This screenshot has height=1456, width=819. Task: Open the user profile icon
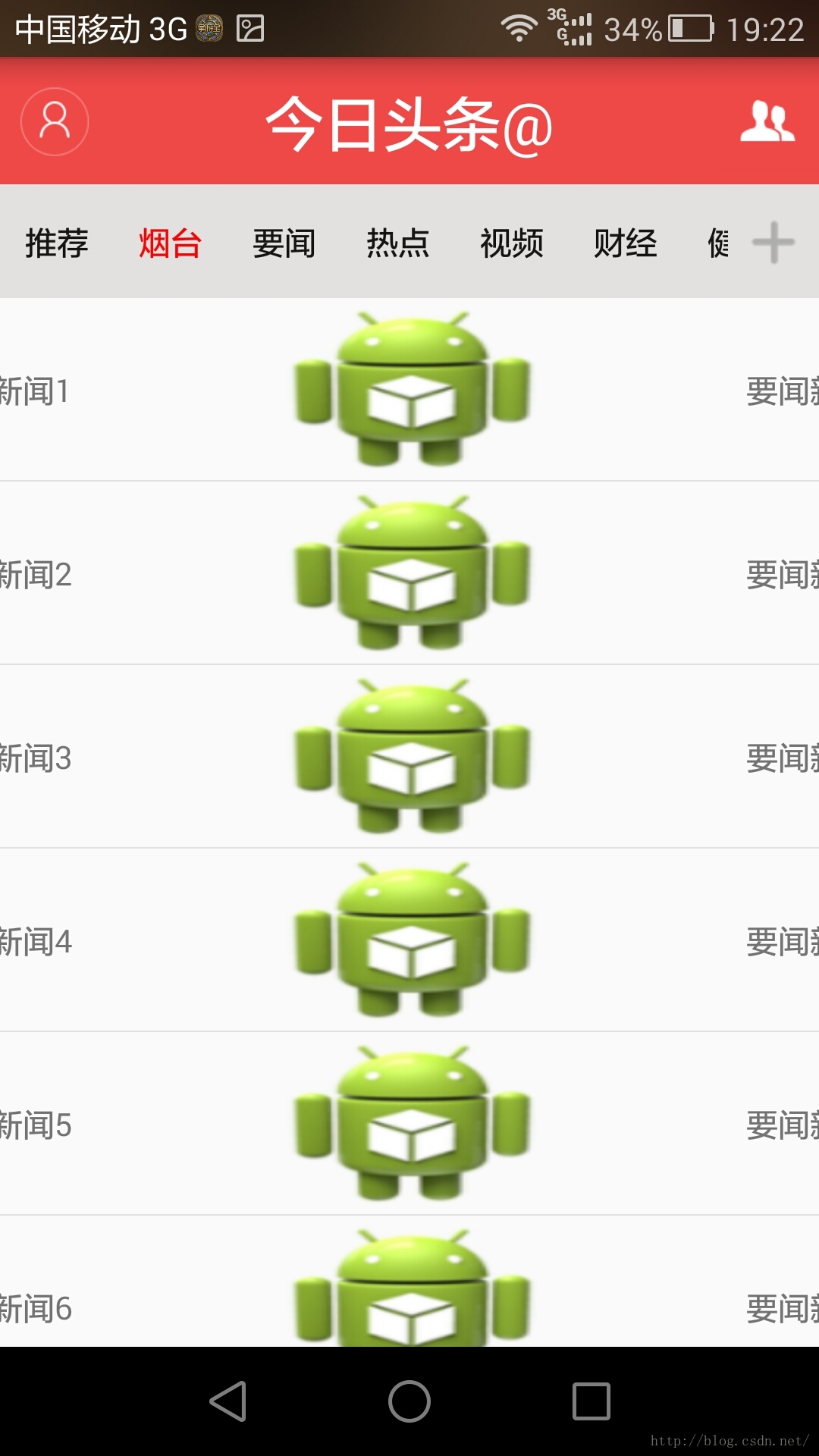55,121
